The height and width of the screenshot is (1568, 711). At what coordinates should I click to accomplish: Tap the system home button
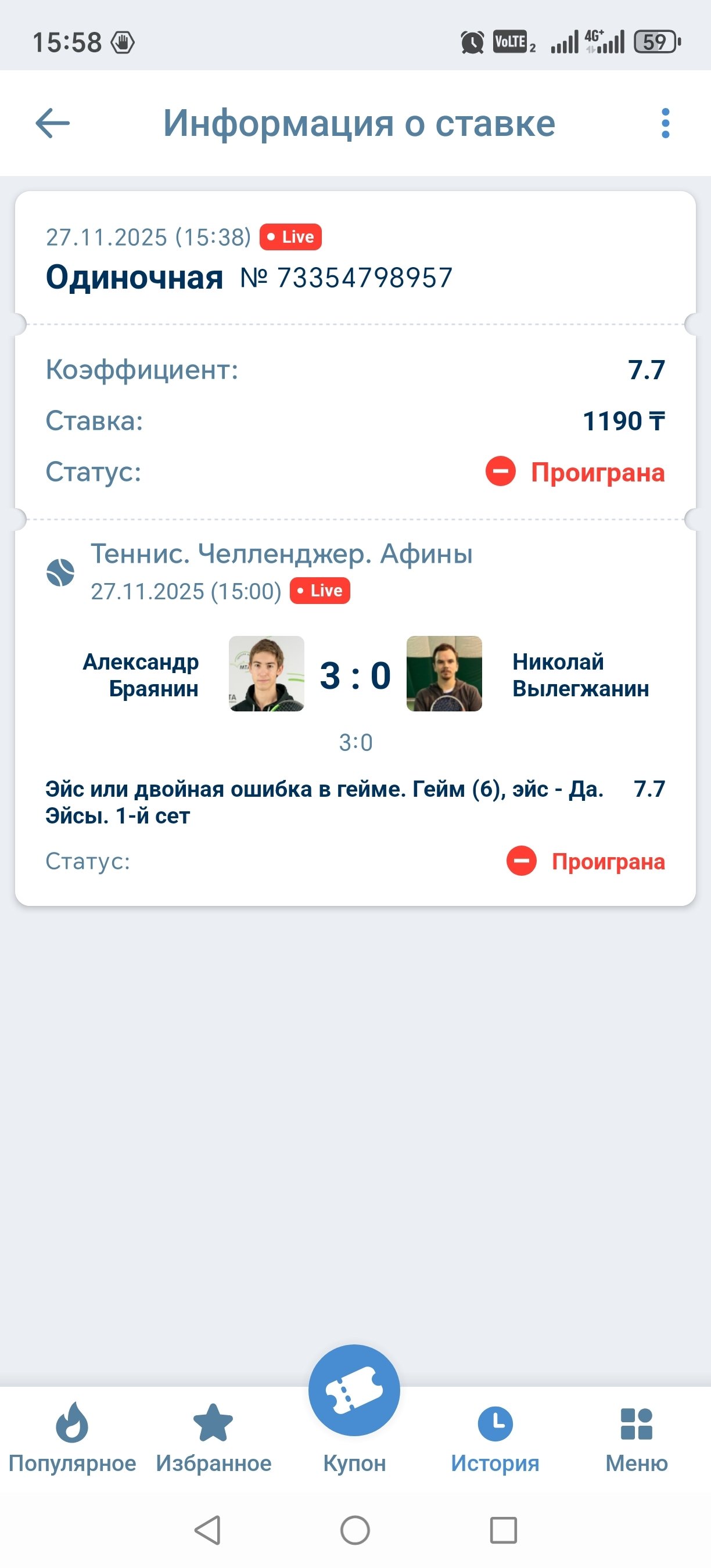point(355,1530)
